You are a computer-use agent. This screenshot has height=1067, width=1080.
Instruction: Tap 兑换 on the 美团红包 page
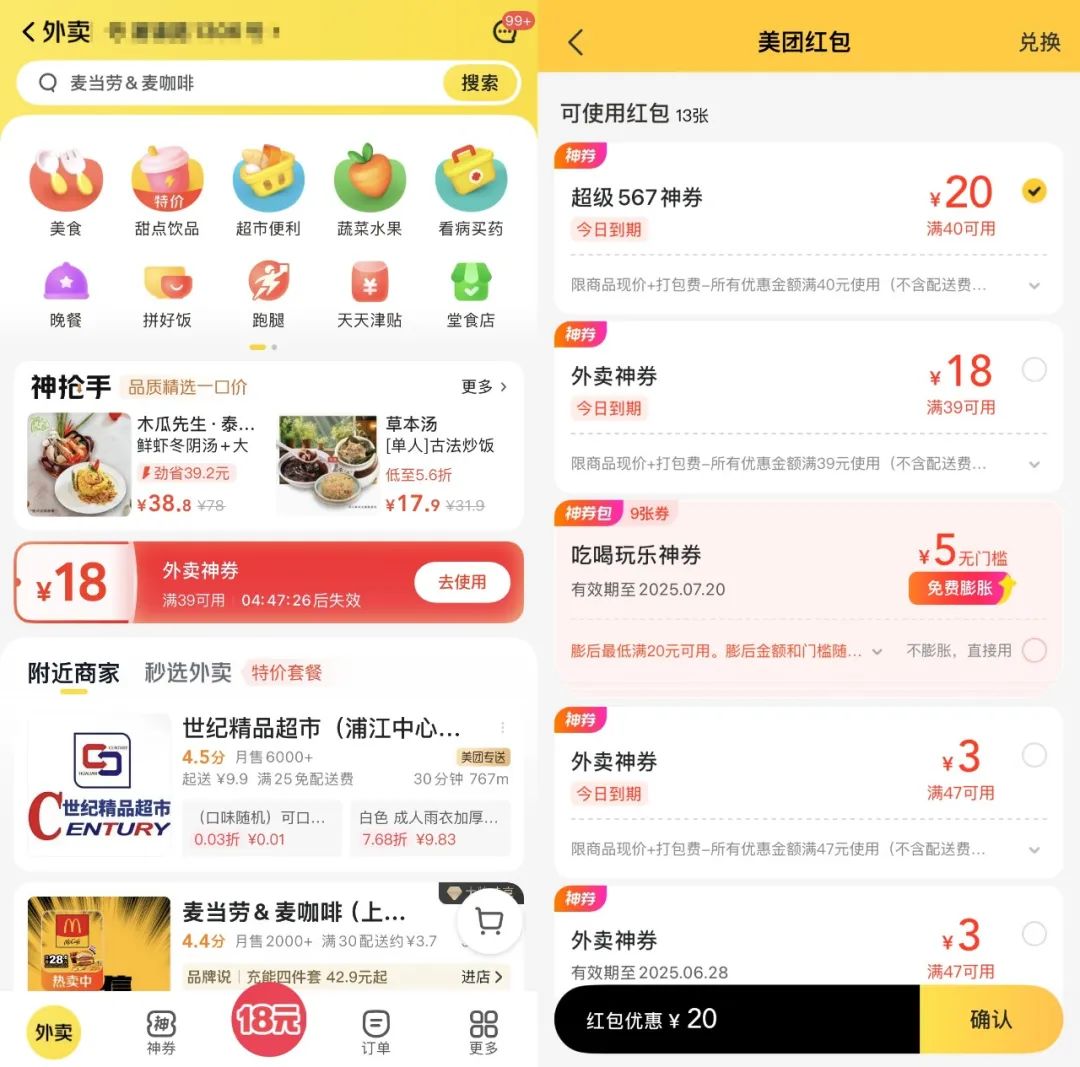point(1039,42)
